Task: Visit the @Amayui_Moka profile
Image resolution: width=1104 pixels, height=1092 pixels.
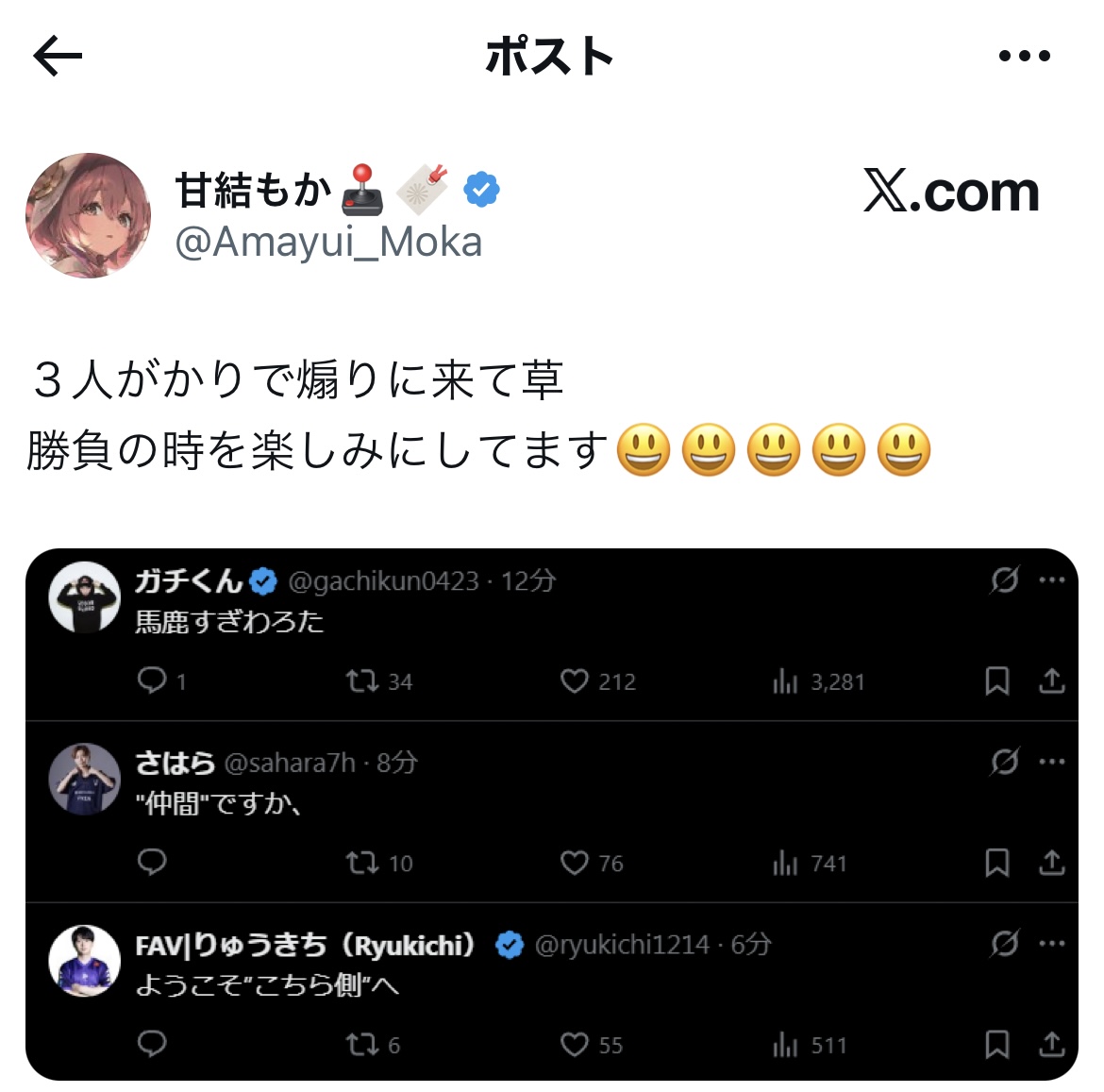Action: [328, 243]
